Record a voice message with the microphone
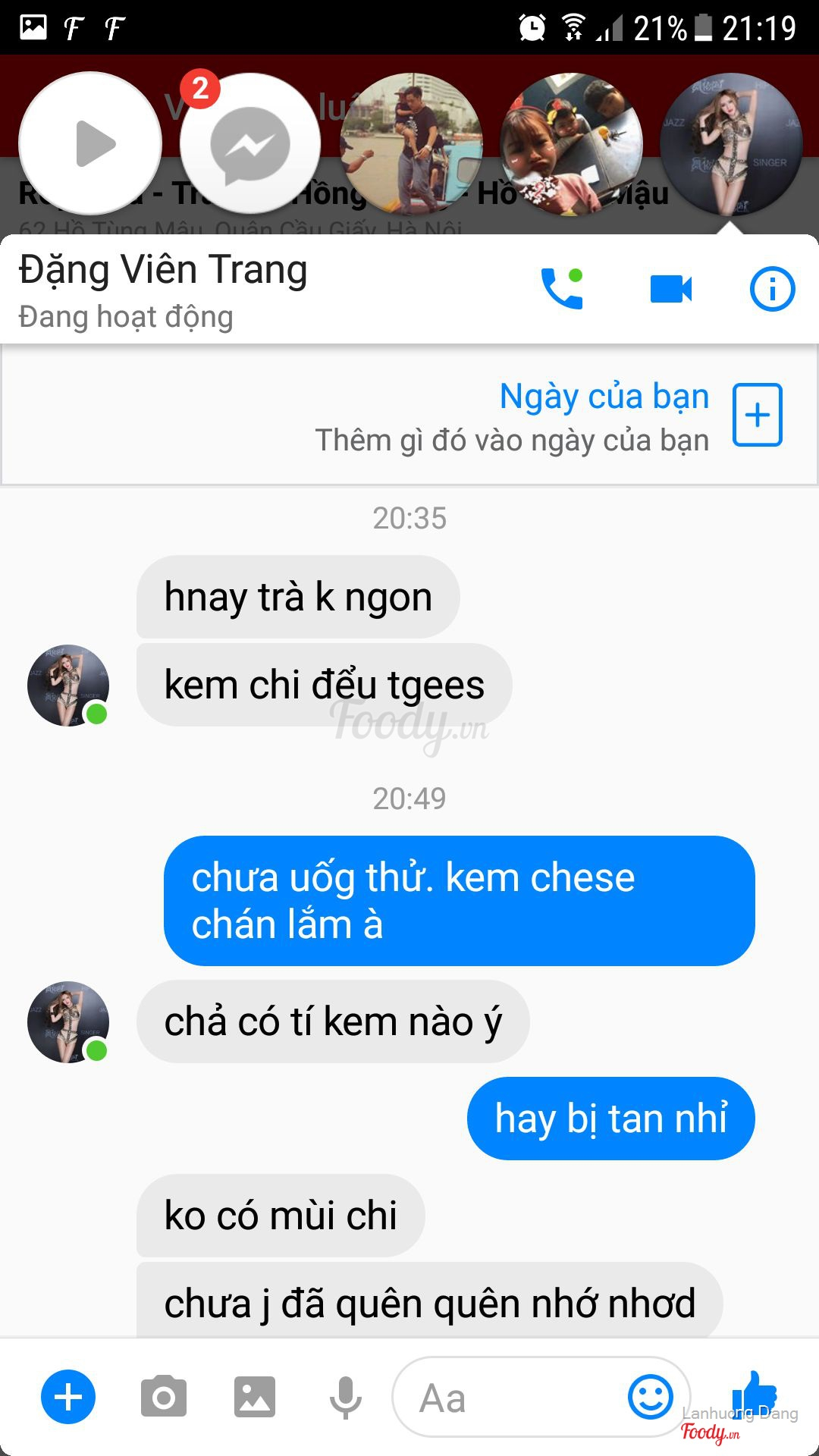The height and width of the screenshot is (1456, 819). point(345,1397)
